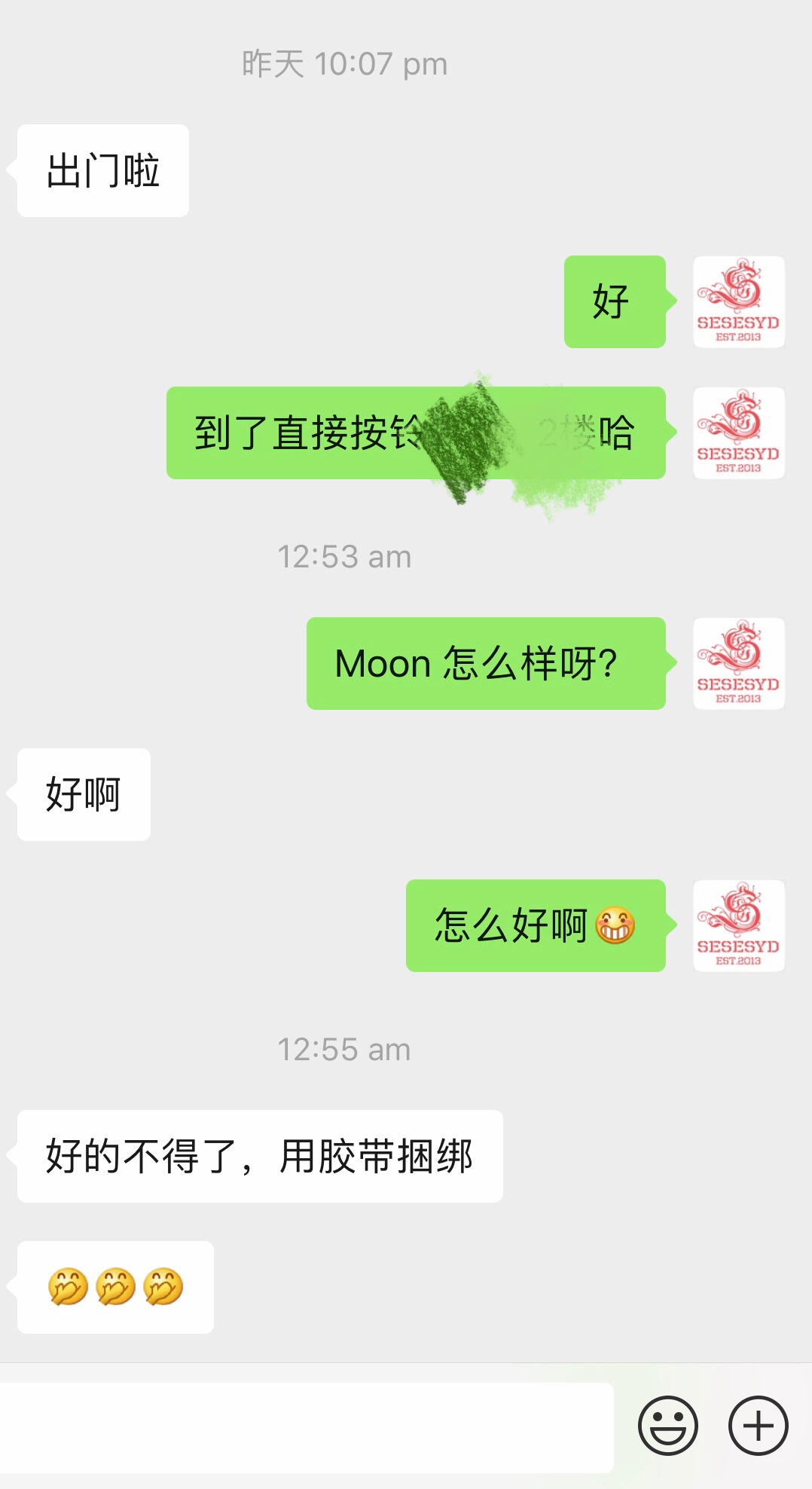Screen dimensions: 812x1489
Task: Tap the message input field
Action: [x=305, y=1426]
